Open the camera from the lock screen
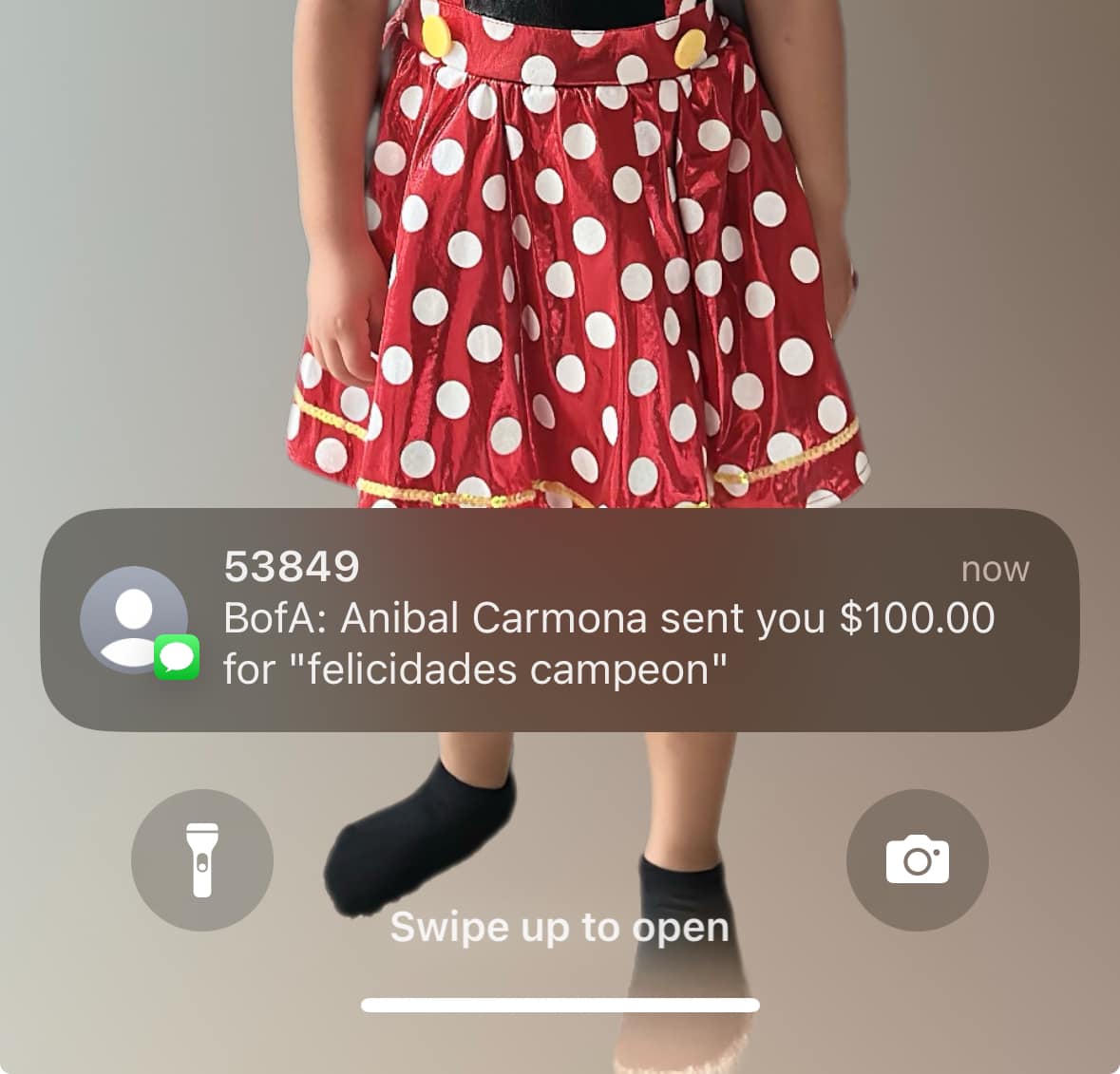The image size is (1120, 1074). [917, 860]
